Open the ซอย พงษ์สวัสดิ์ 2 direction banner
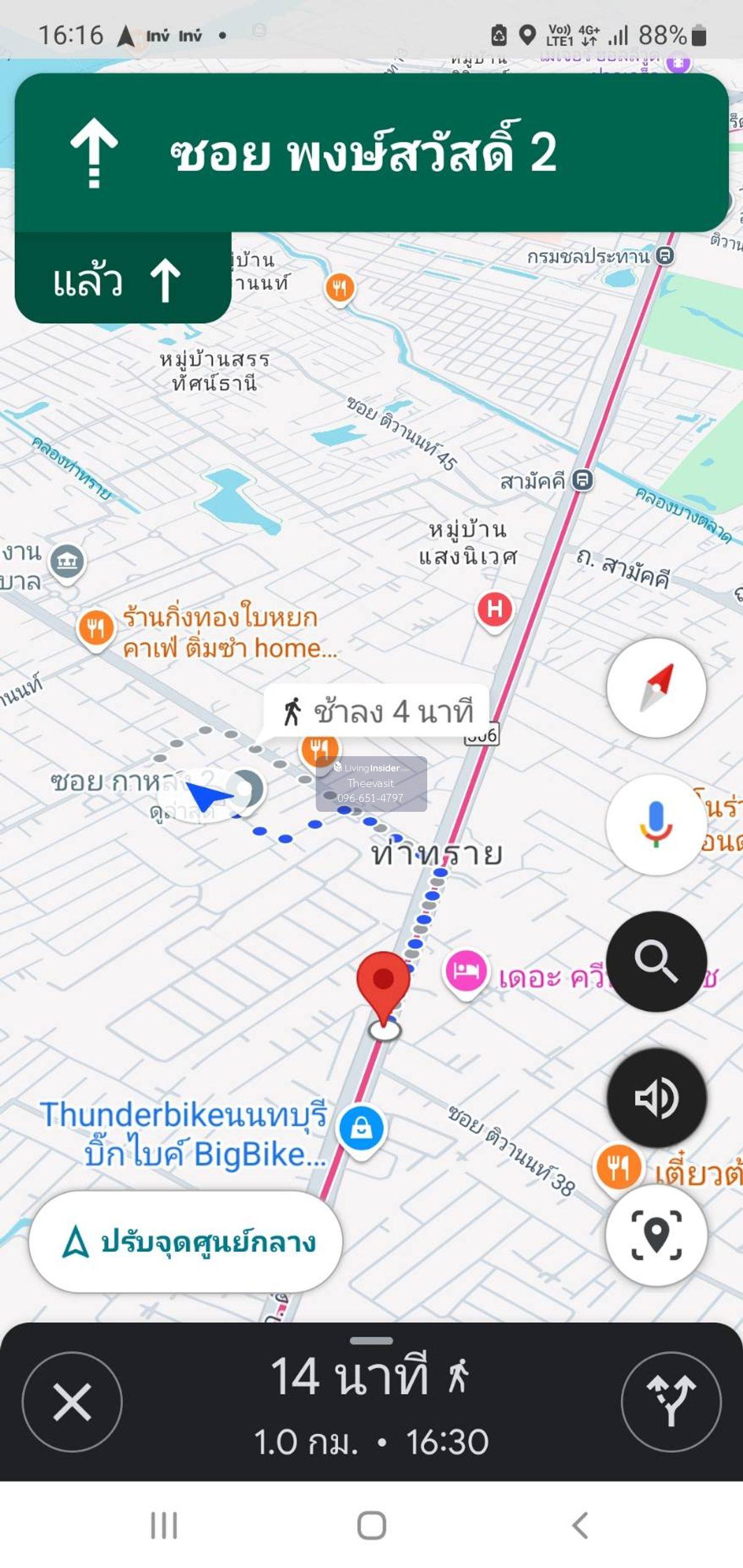 [x=371, y=152]
